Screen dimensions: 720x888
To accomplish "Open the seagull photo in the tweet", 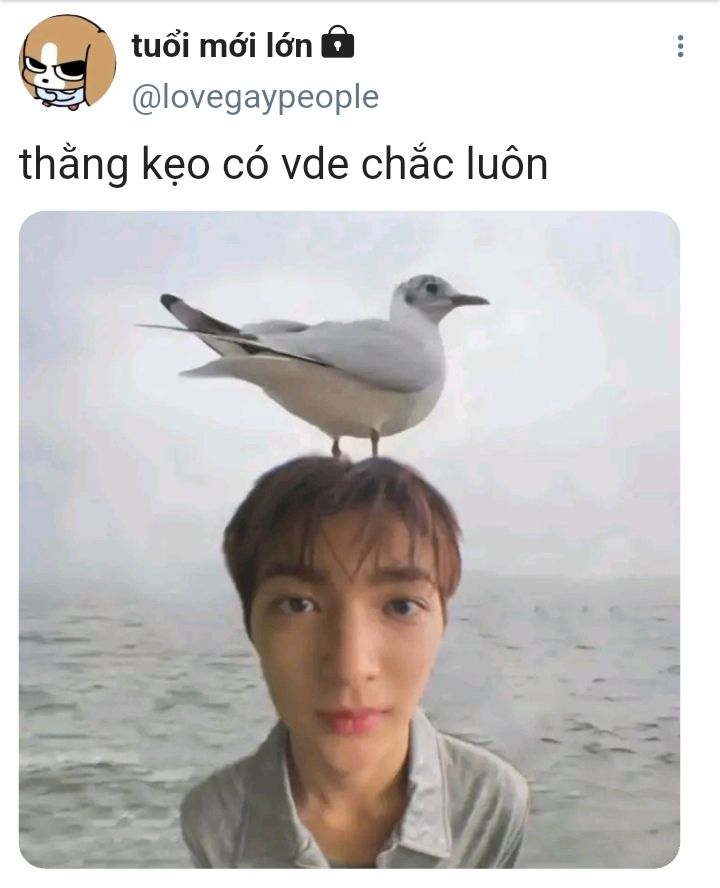I will (x=350, y=539).
